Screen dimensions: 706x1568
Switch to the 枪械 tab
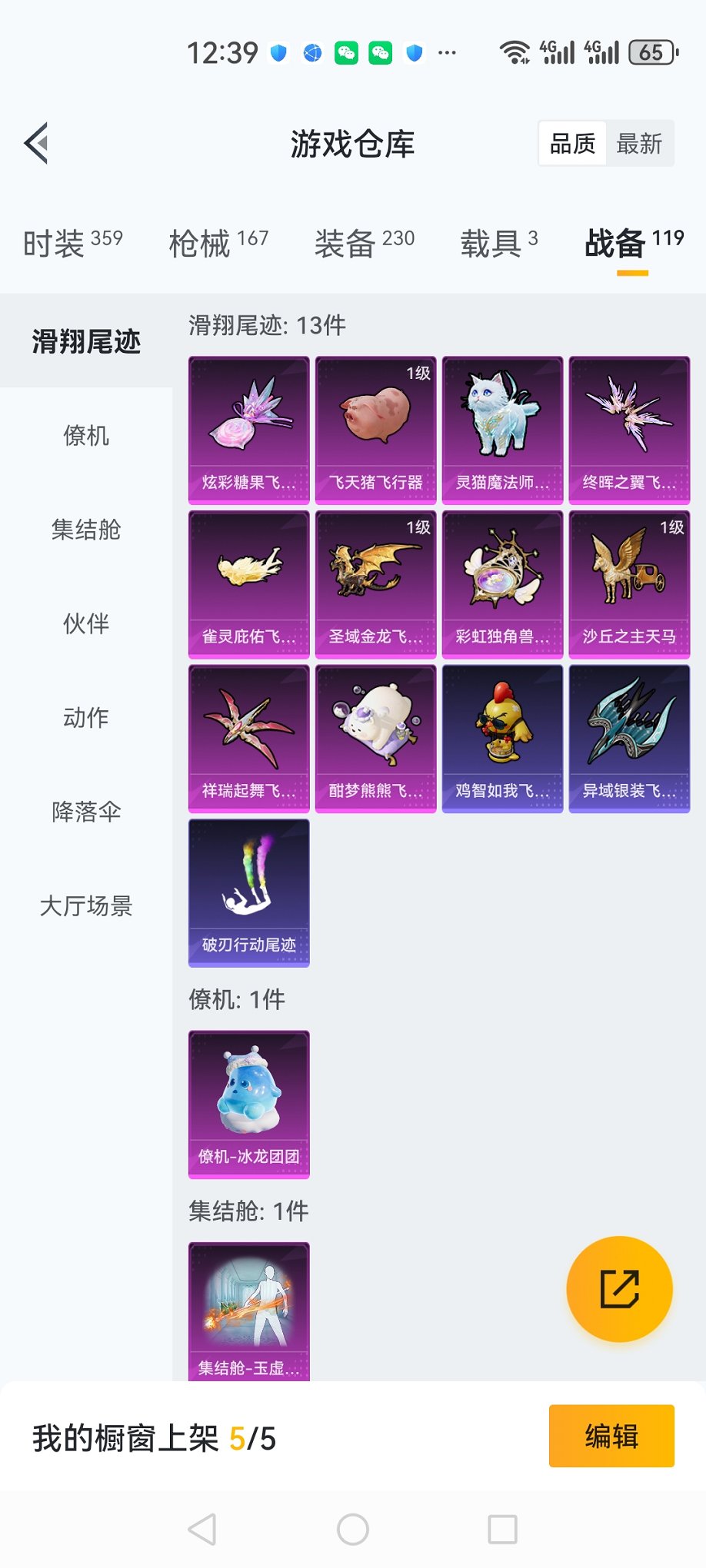pyautogui.click(x=218, y=243)
